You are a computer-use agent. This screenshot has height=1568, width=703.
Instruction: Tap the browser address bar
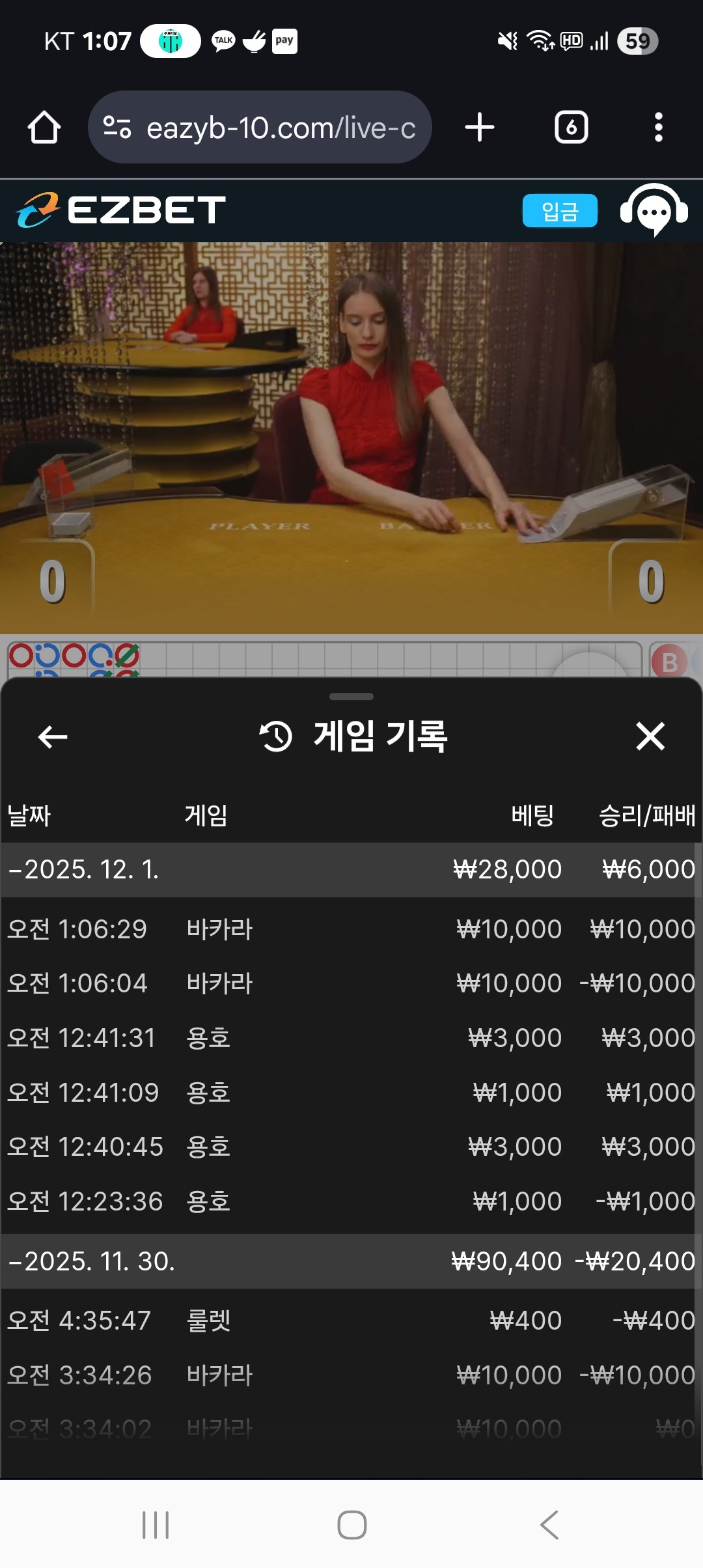(x=260, y=128)
